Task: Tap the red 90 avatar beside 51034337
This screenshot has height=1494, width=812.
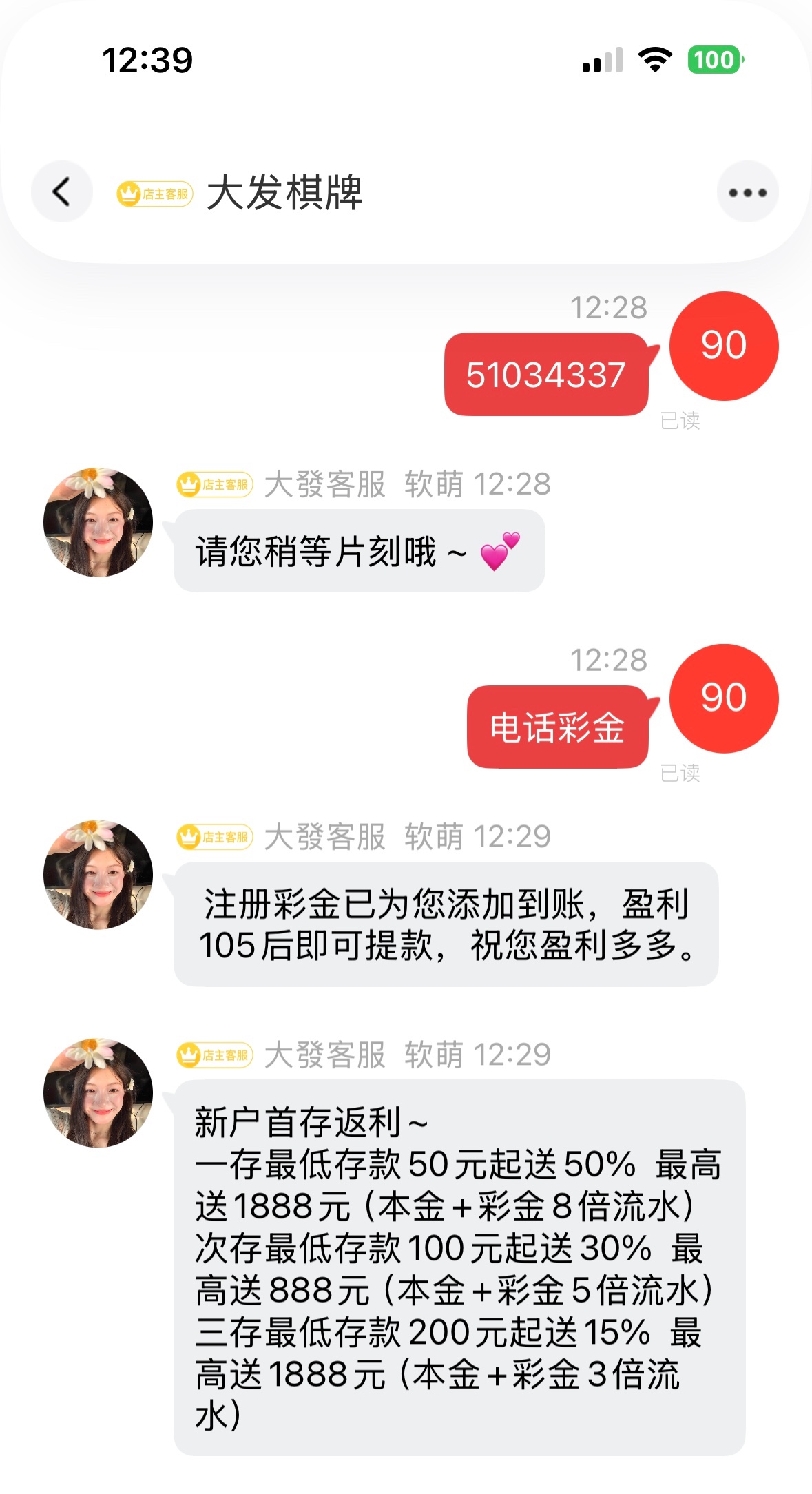Action: coord(724,346)
